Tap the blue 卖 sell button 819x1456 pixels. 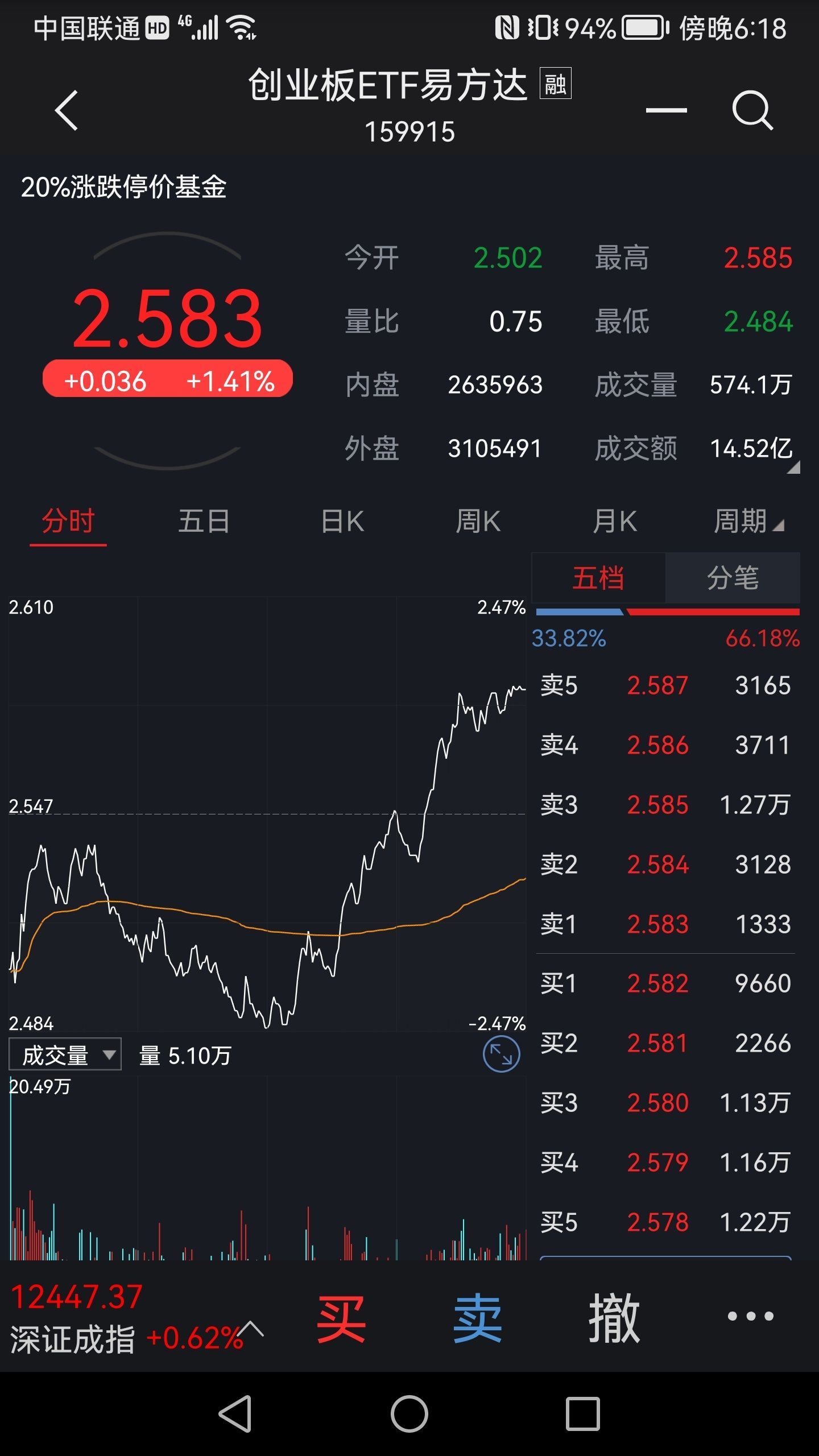pos(477,1319)
